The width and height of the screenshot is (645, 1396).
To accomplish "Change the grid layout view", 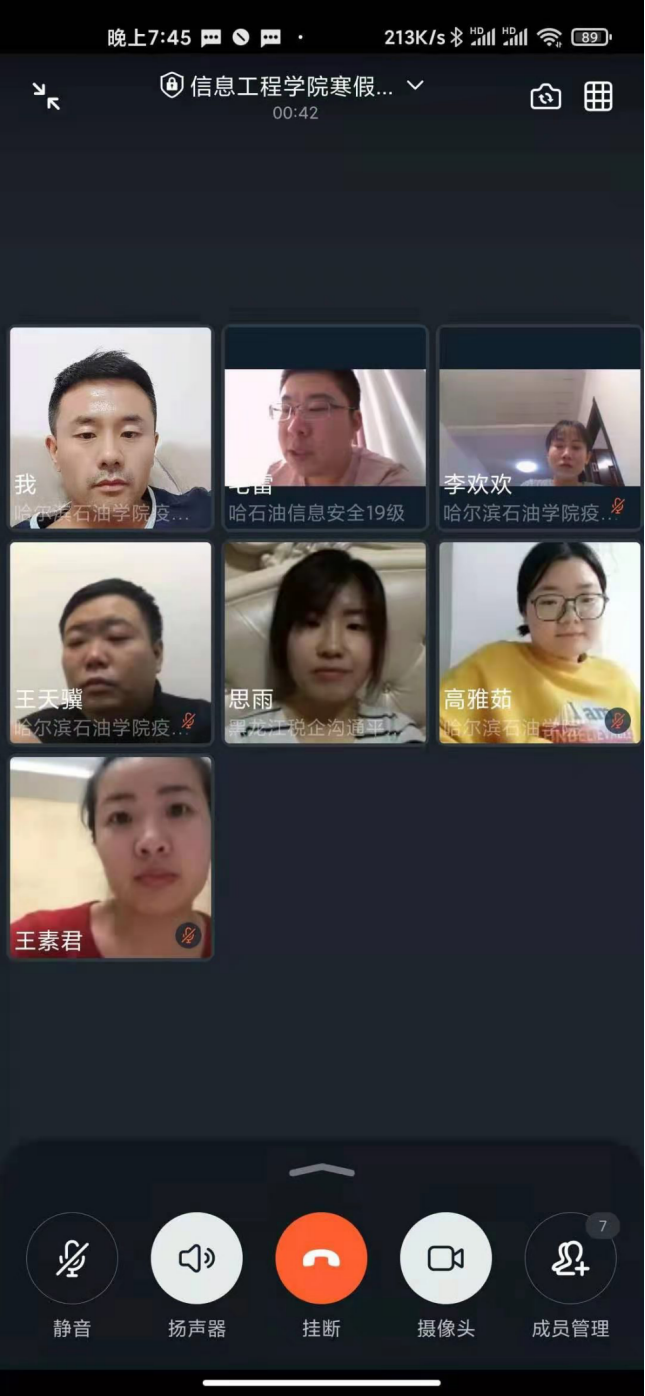I will point(598,96).
